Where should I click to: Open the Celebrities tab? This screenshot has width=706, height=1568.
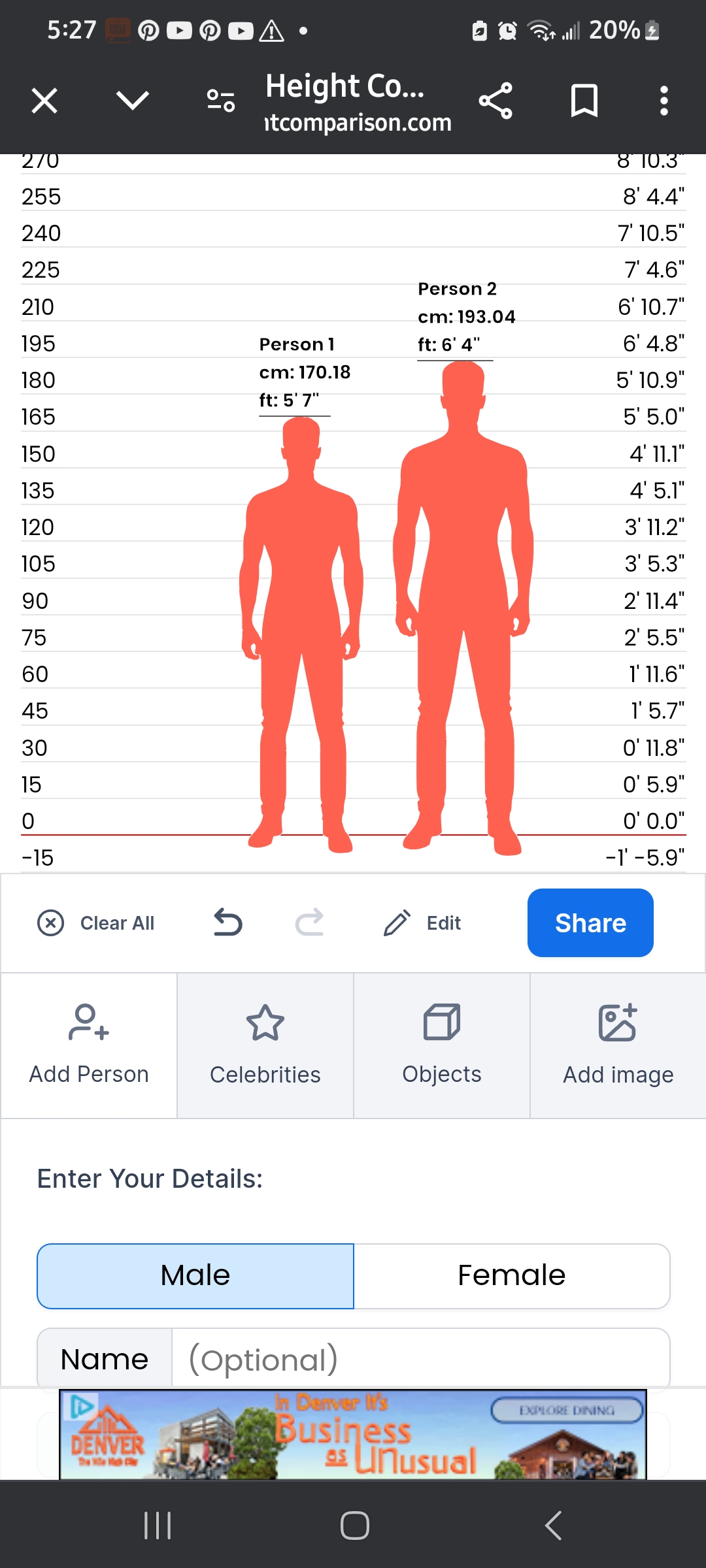coord(265,1045)
